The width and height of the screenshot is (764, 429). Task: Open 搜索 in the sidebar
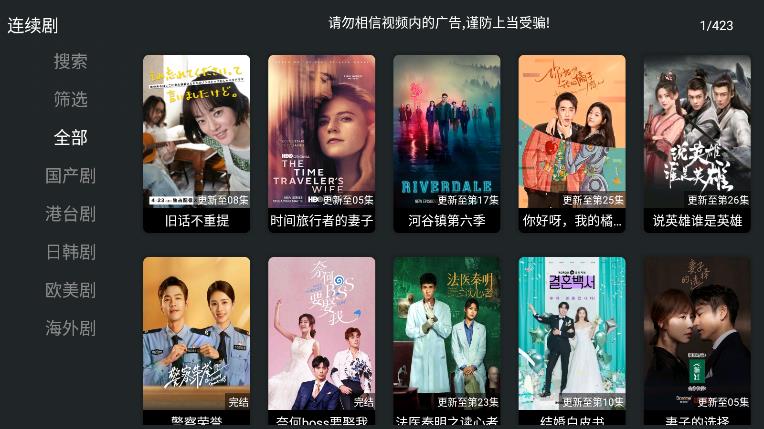point(70,62)
